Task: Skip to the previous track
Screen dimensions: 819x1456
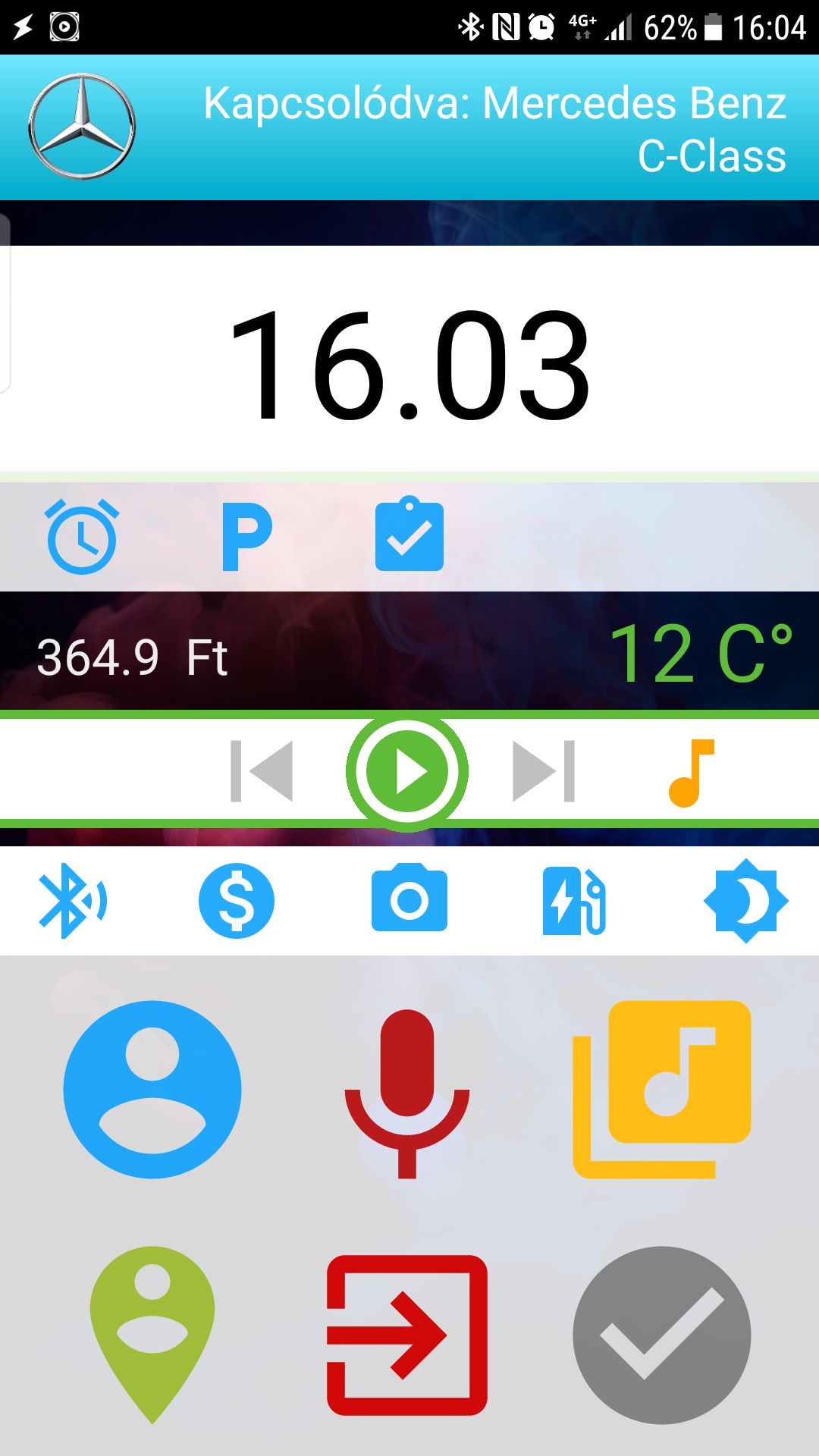Action: 262,771
